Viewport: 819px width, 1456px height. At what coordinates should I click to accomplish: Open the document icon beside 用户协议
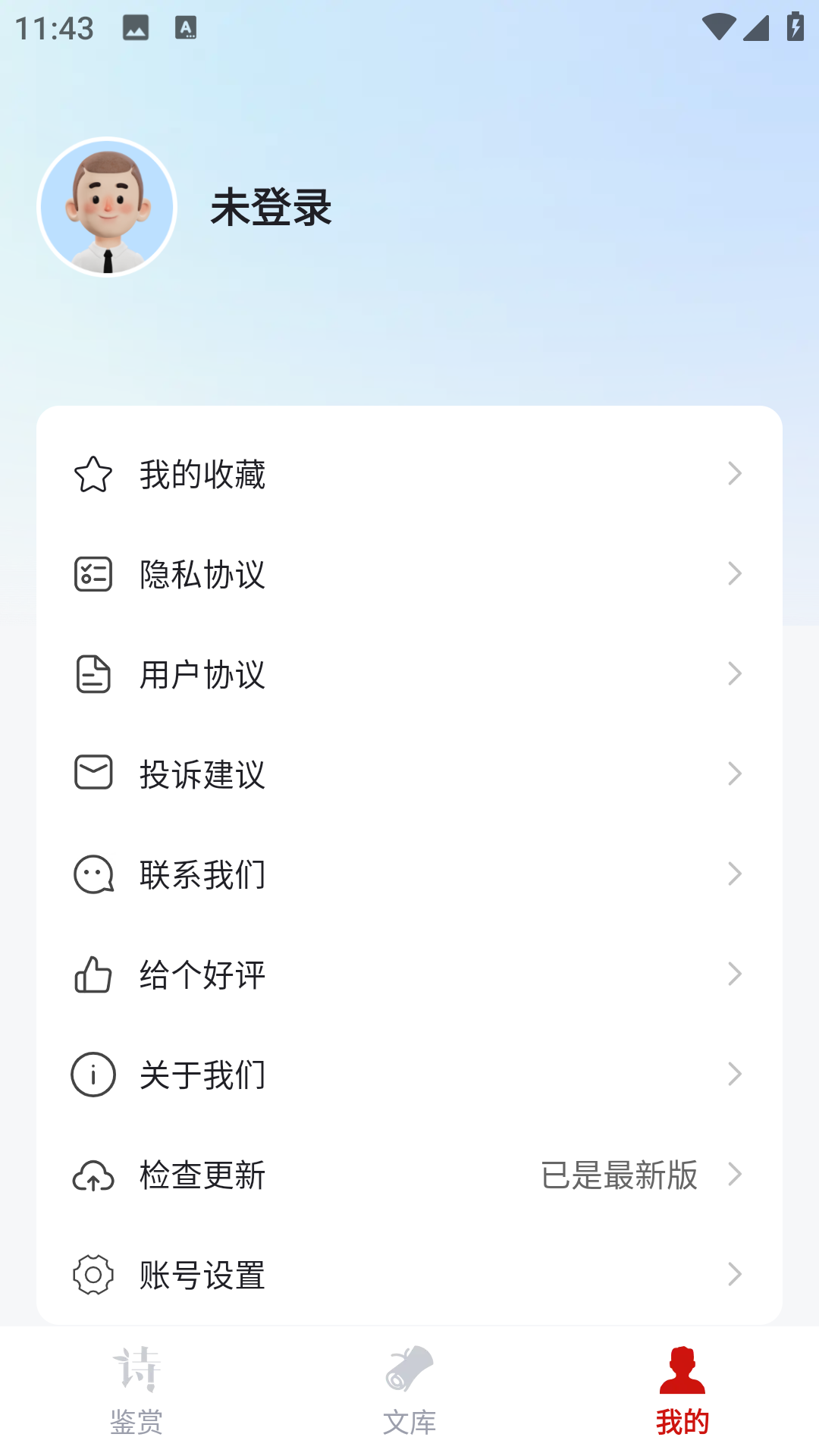[x=93, y=674]
